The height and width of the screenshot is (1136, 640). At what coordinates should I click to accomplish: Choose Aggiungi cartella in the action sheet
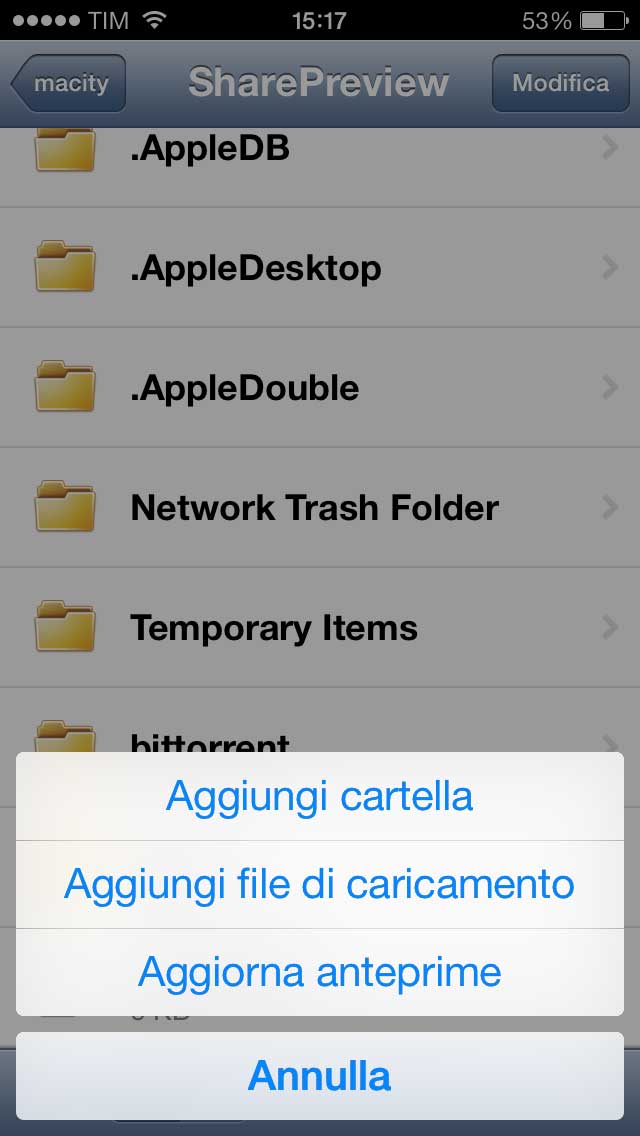coord(320,797)
